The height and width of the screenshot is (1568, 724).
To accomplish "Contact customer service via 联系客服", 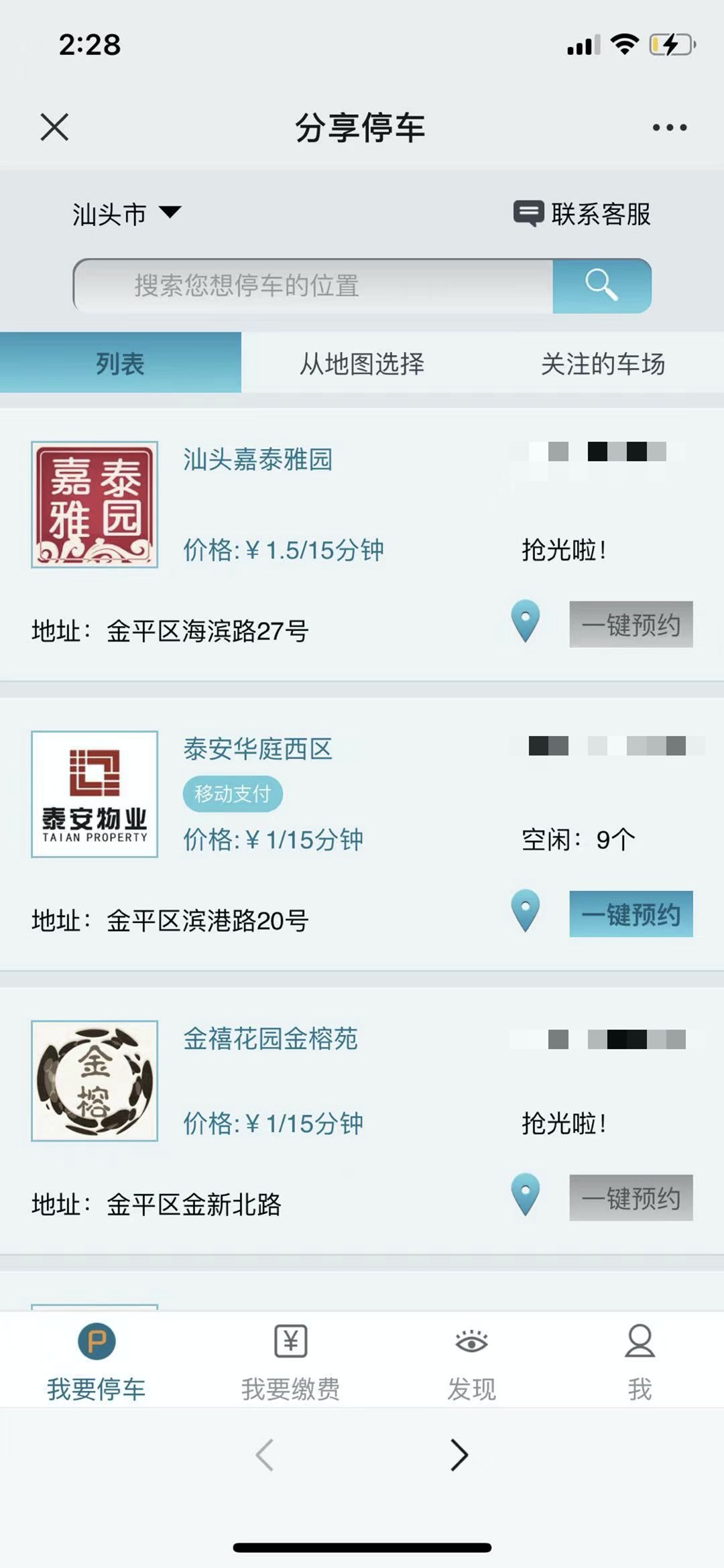I will pos(583,215).
